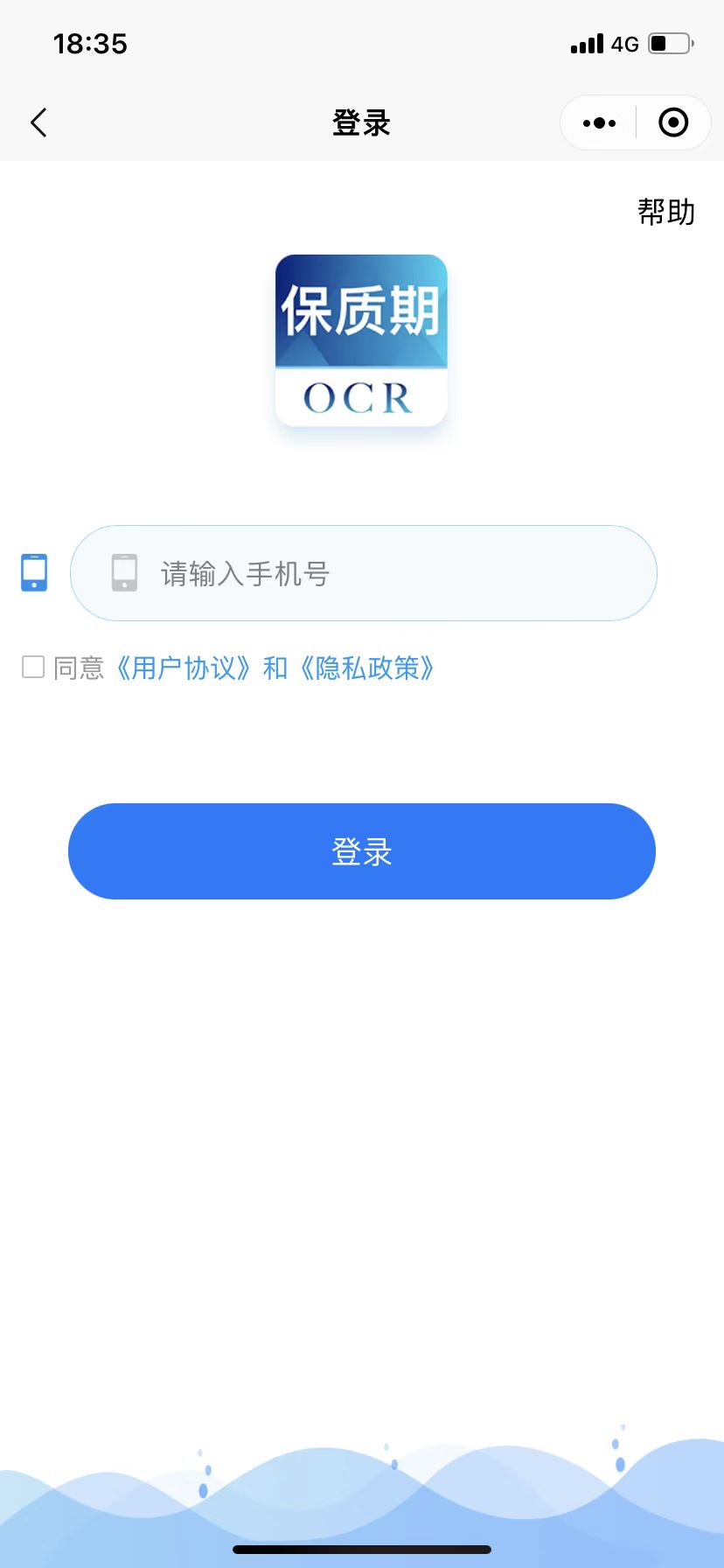Close the mini program via circle icon
The height and width of the screenshot is (1568, 724).
[672, 122]
